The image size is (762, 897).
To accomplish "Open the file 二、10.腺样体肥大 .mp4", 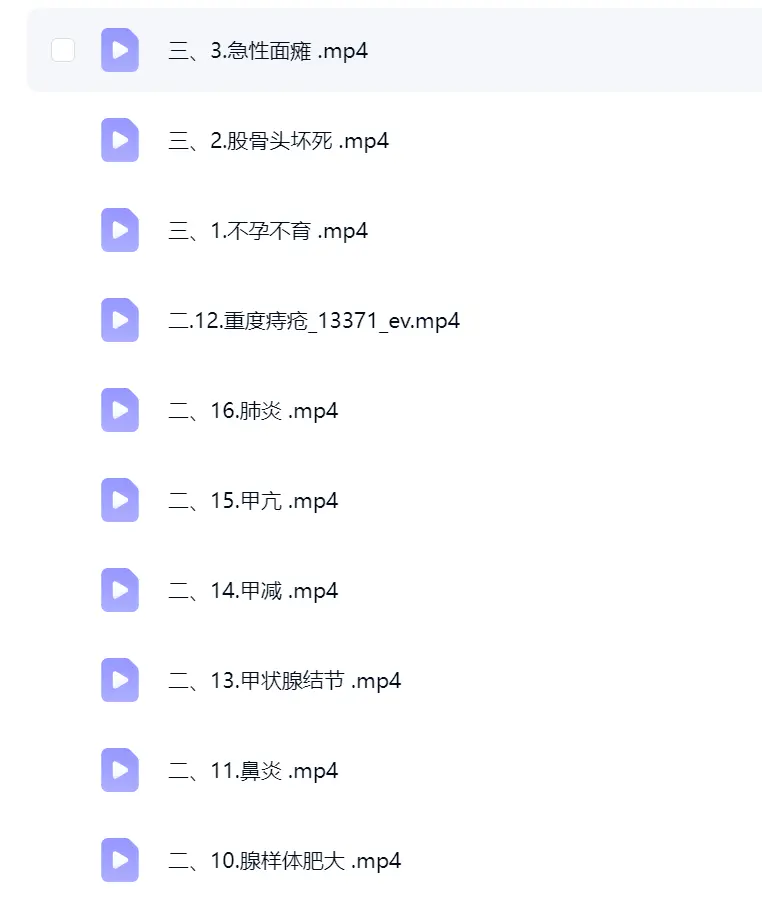I will 284,860.
